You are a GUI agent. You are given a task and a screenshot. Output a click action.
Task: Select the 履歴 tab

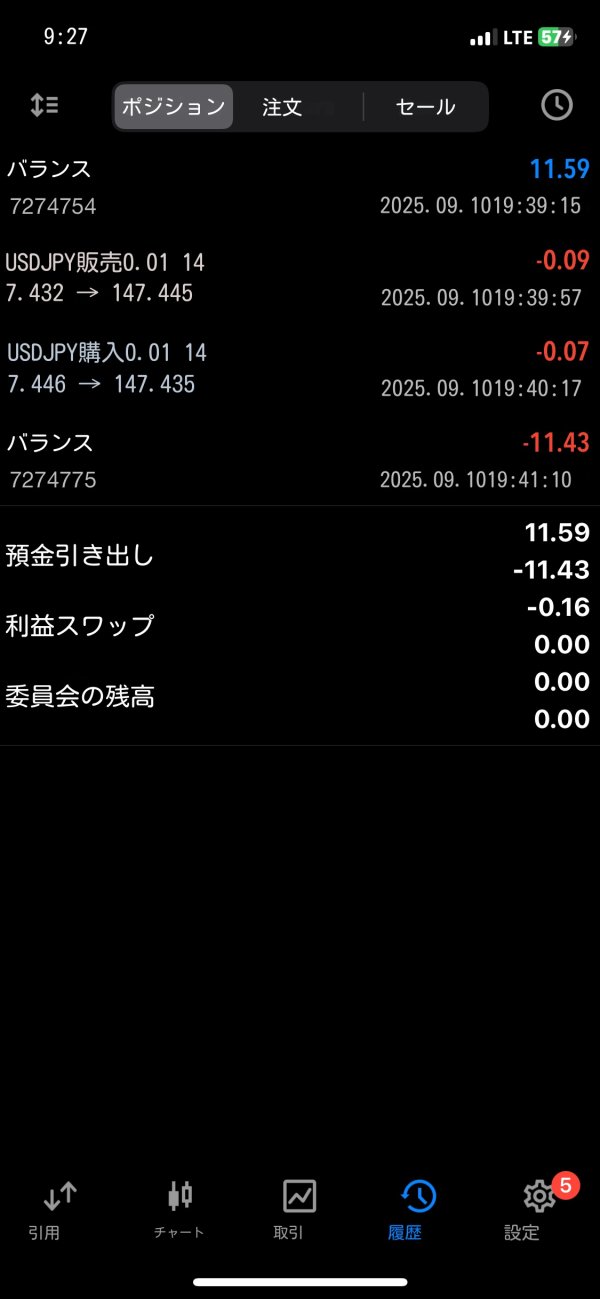click(418, 1208)
